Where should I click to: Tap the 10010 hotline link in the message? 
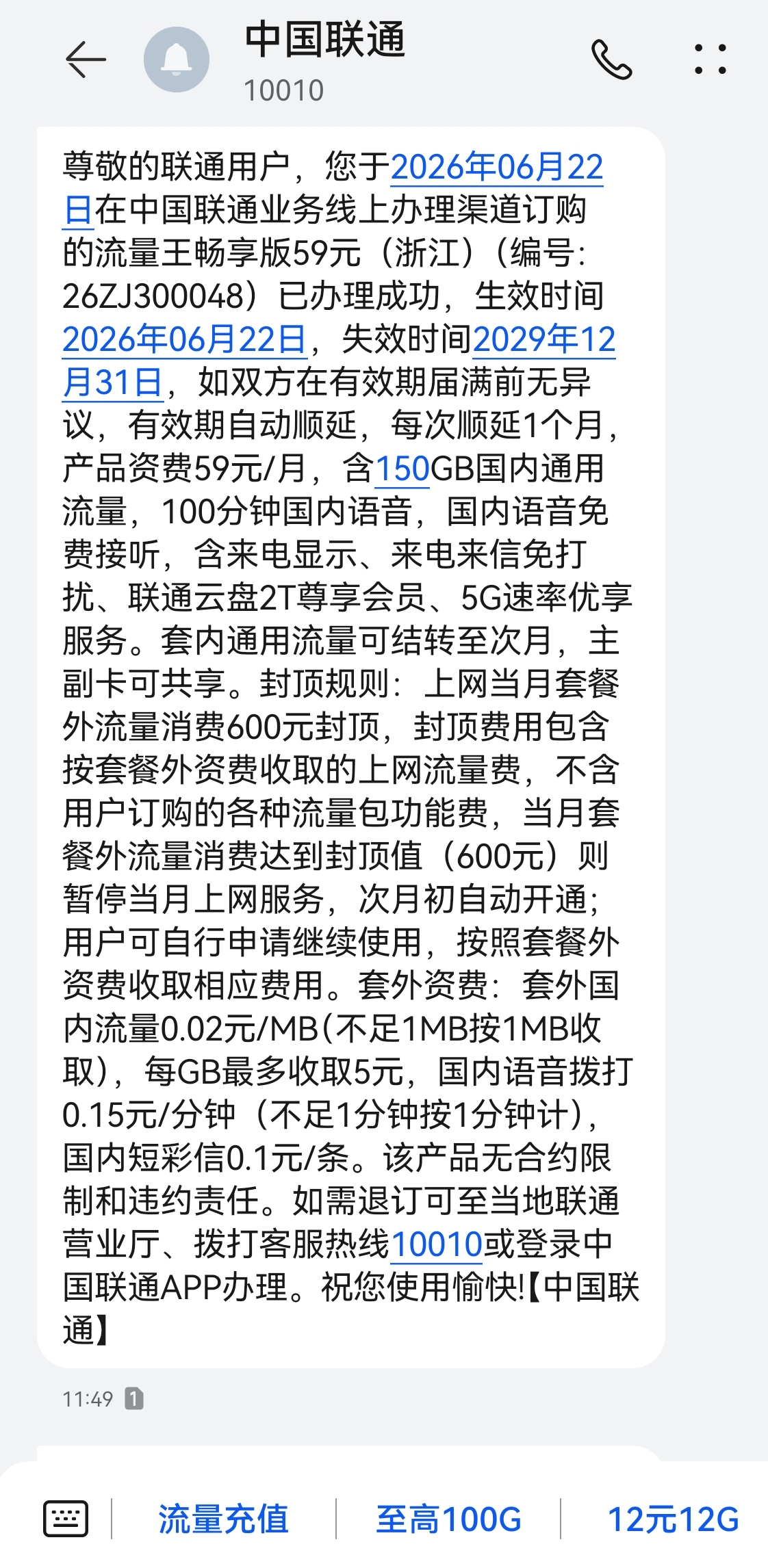tap(437, 1244)
